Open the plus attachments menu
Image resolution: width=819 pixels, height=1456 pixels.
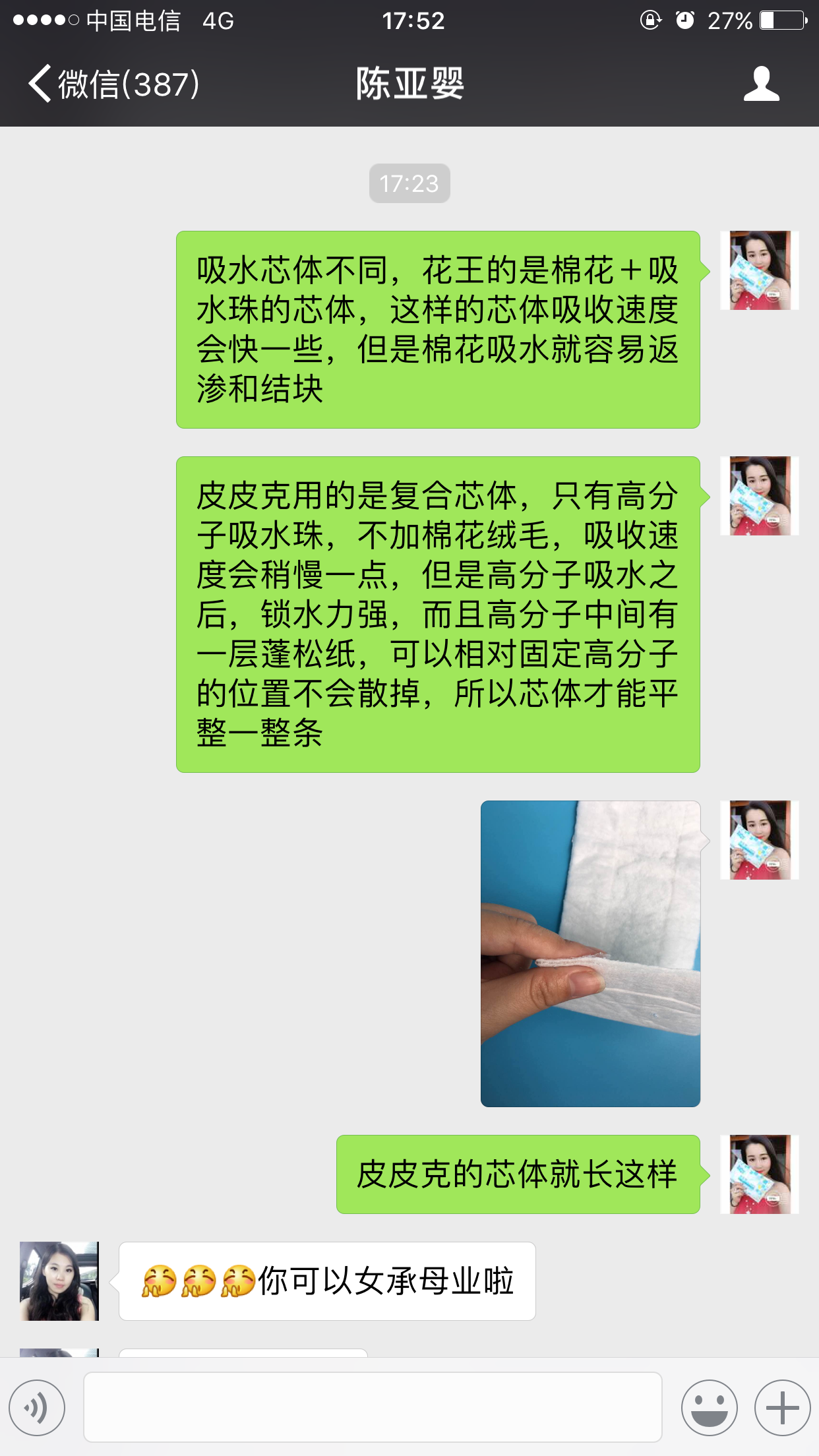pos(782,1407)
